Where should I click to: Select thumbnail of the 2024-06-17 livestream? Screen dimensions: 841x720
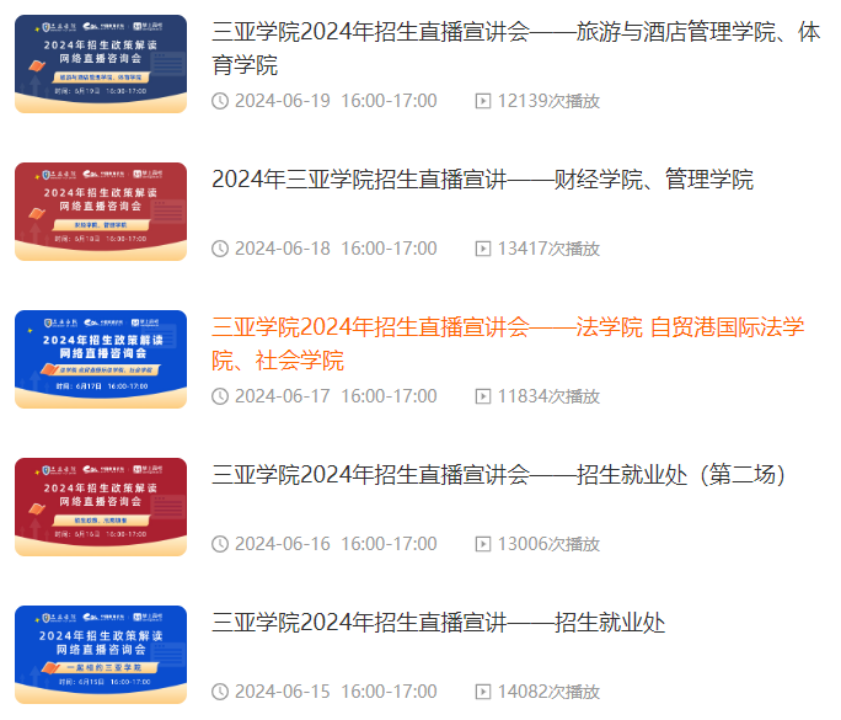[101, 359]
